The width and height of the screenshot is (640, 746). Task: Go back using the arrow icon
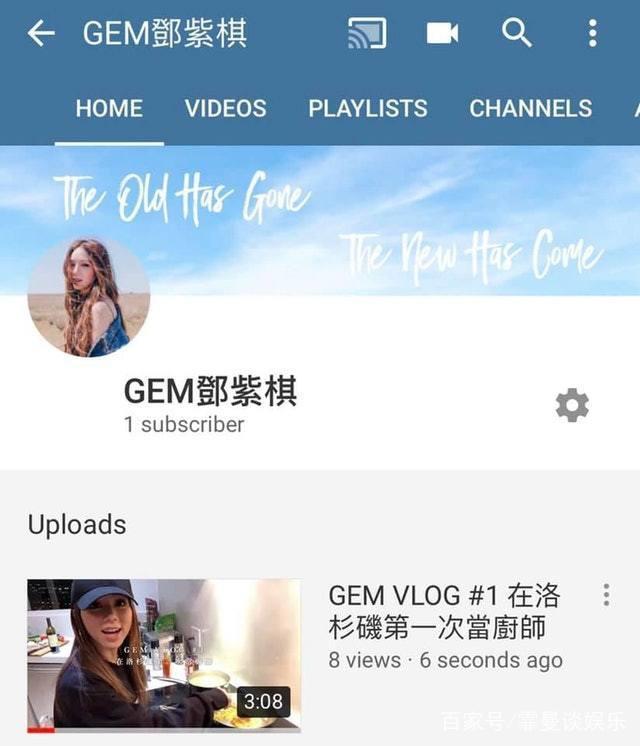(40, 33)
